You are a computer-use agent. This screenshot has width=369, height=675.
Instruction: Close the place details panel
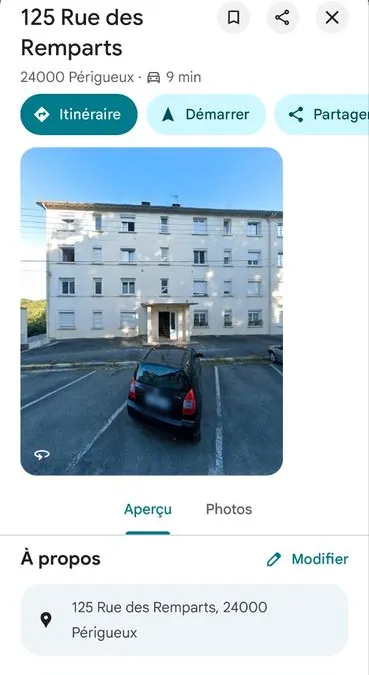332,18
